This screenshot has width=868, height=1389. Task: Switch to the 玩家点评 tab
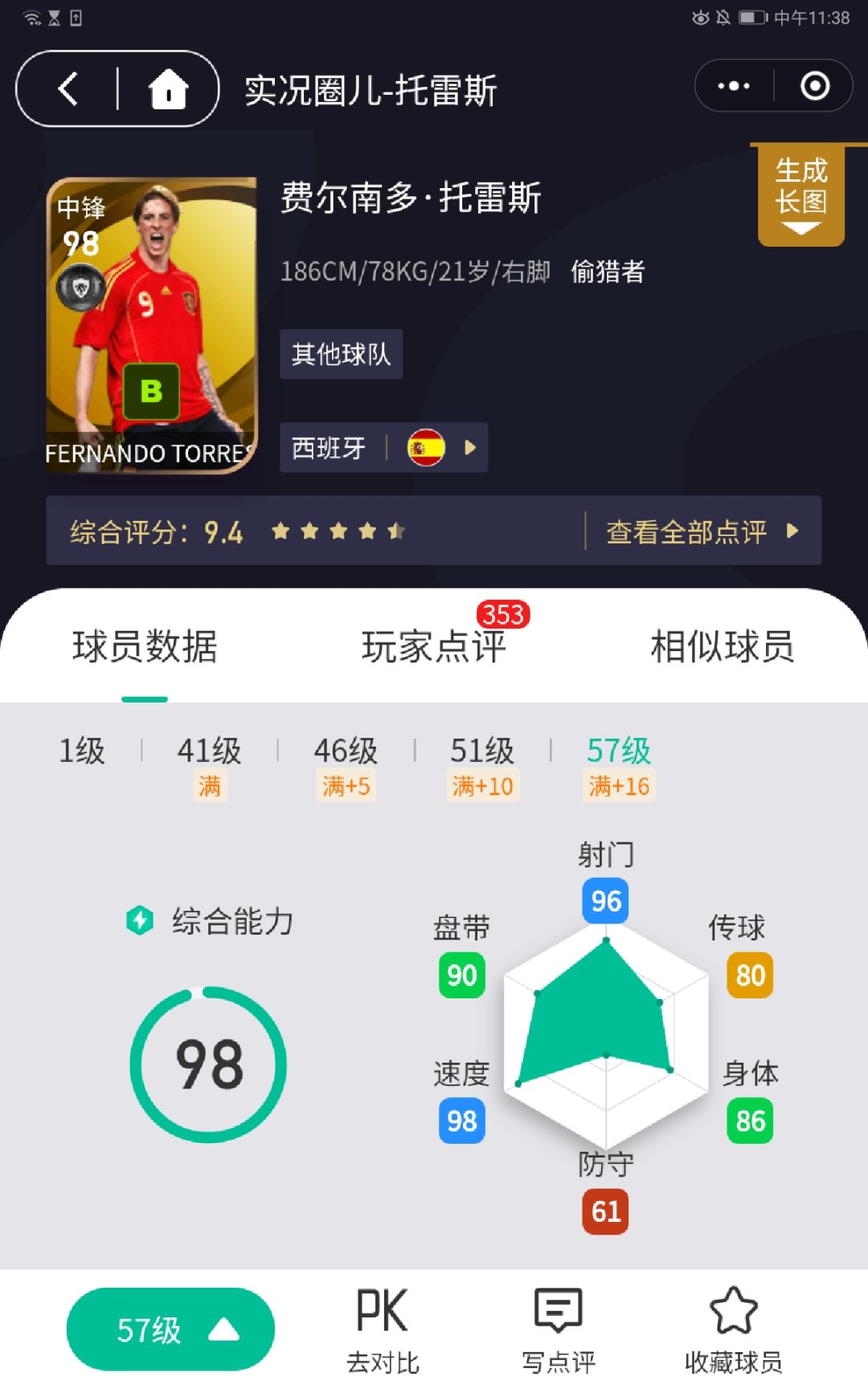tap(434, 647)
